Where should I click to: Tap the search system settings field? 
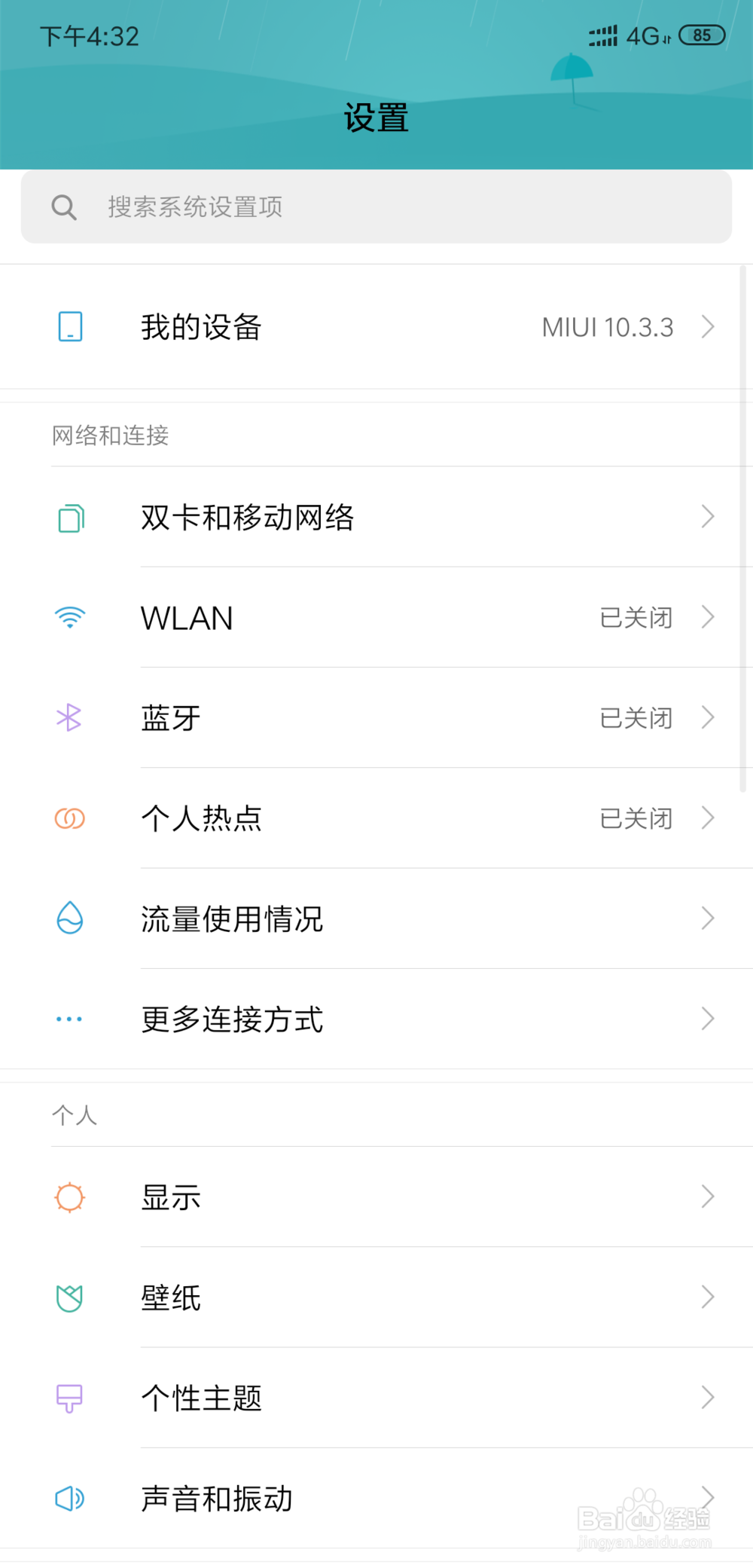coord(376,206)
